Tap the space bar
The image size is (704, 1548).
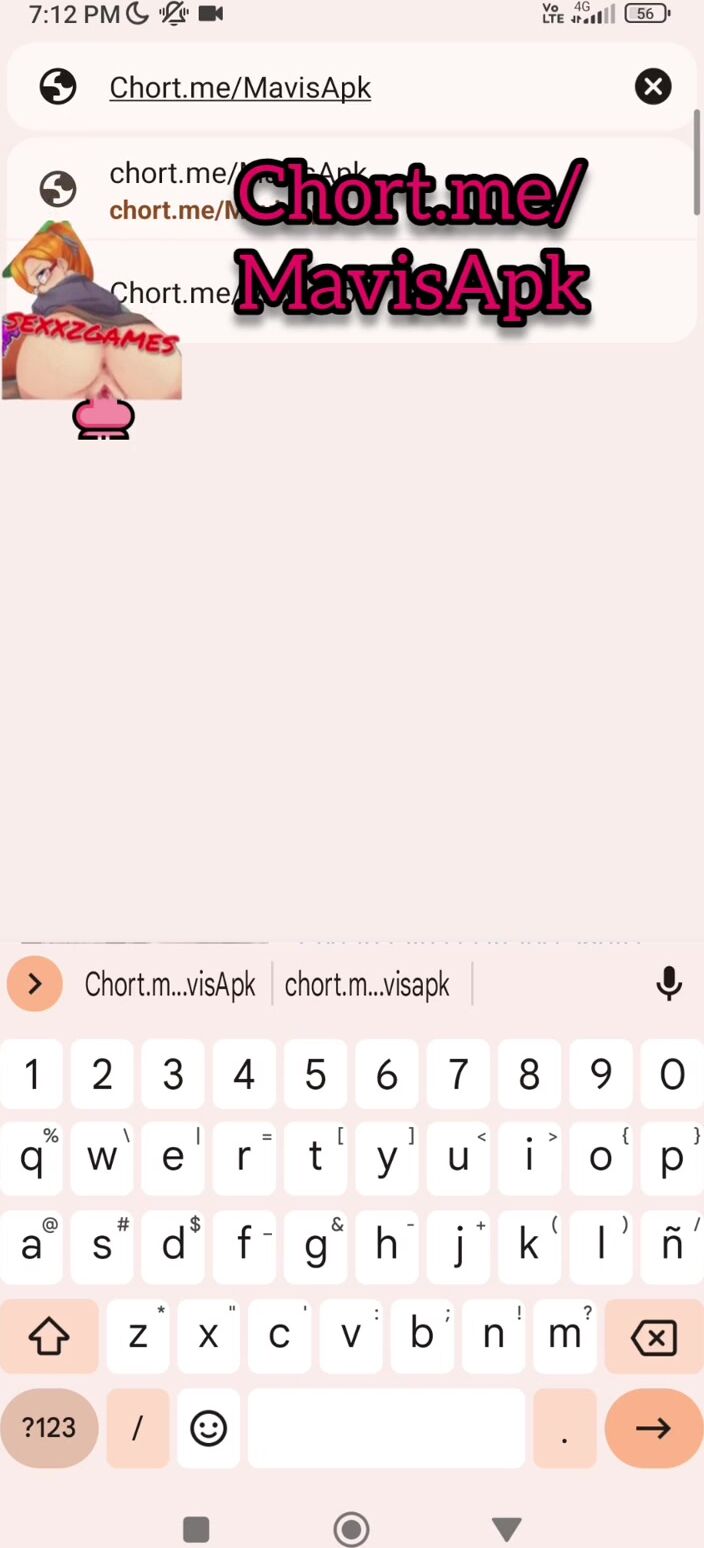[386, 1427]
